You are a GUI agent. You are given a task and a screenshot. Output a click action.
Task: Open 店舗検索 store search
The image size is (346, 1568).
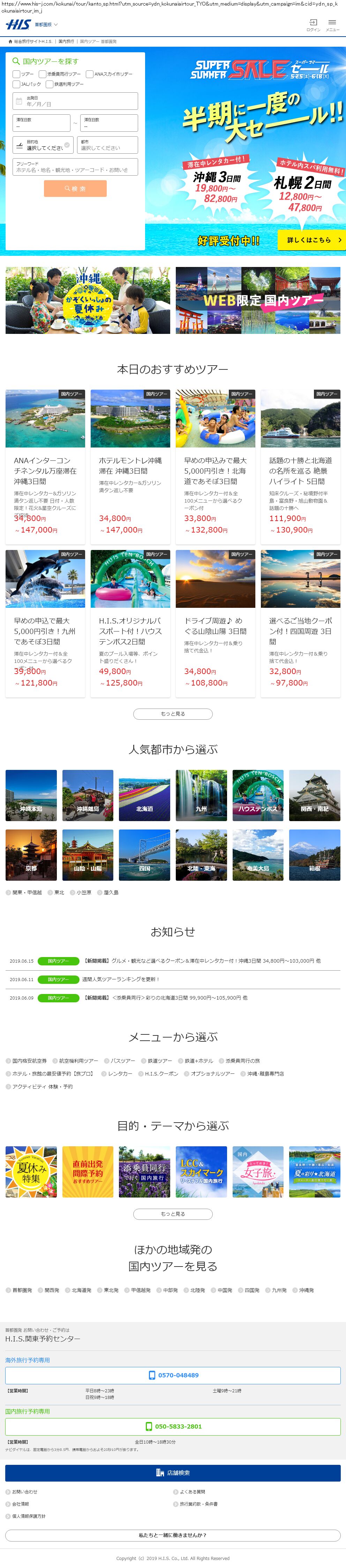[173, 1473]
